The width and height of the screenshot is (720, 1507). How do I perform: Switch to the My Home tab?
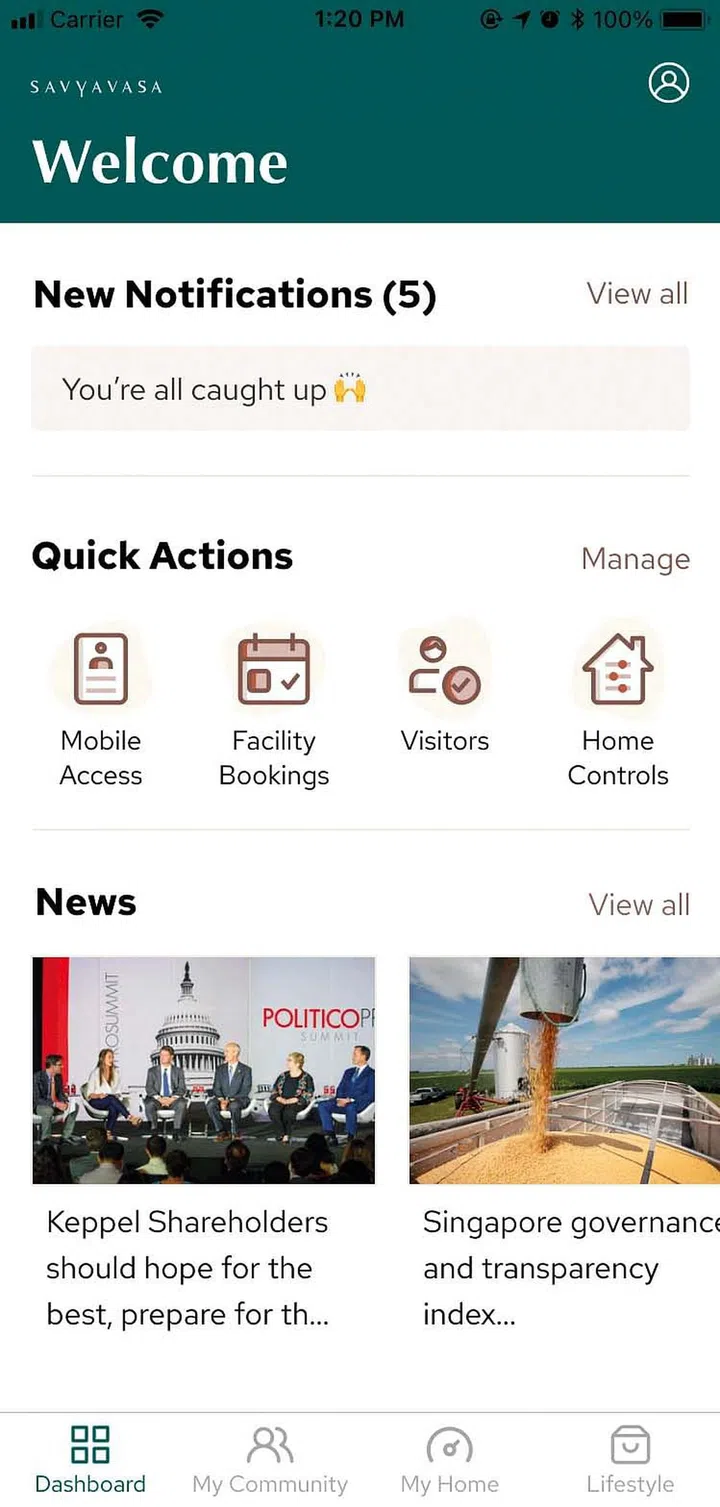pos(450,1460)
